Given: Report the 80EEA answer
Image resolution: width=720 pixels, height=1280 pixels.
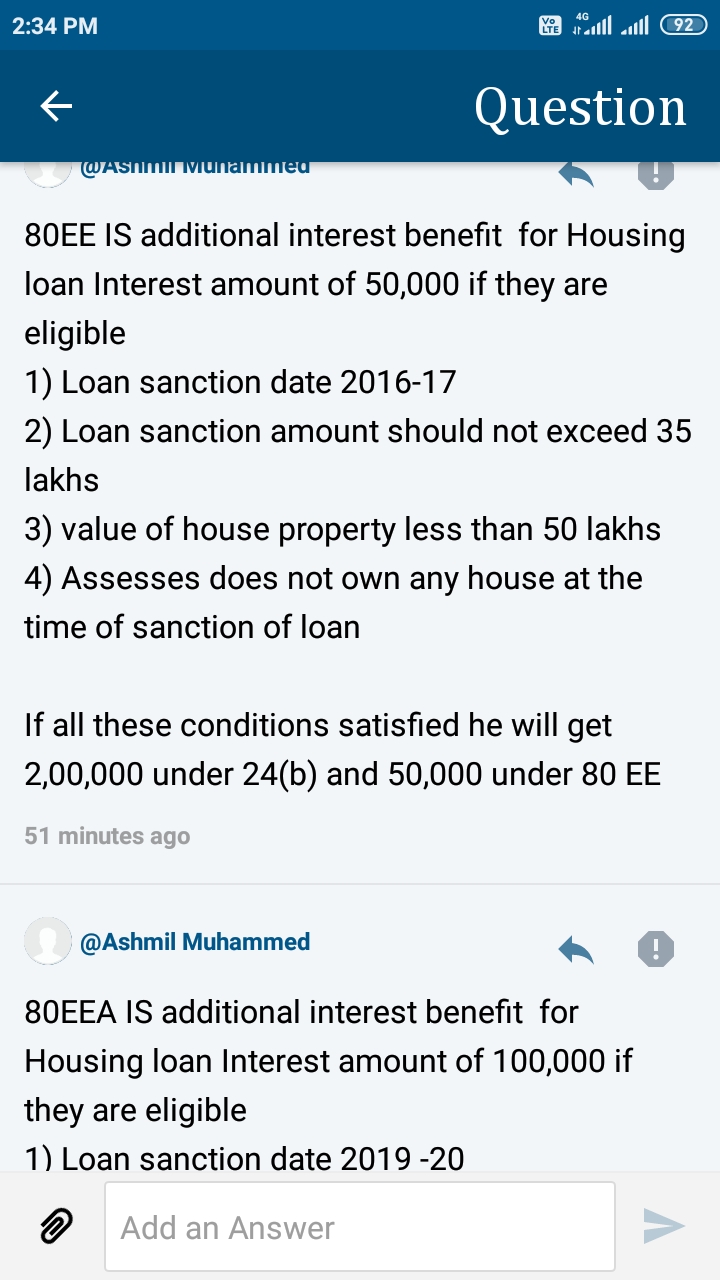Looking at the screenshot, I should point(656,948).
